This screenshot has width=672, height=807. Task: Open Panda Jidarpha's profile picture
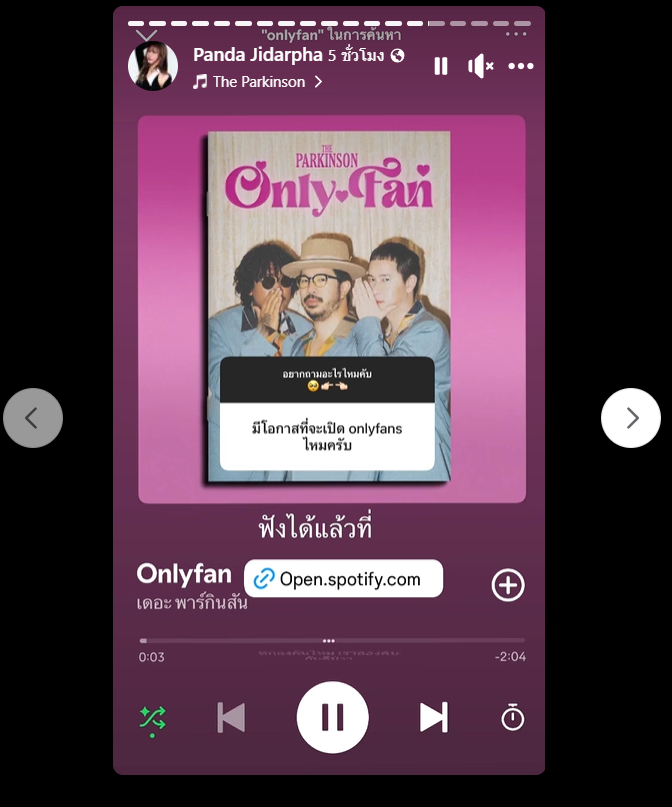pyautogui.click(x=153, y=66)
